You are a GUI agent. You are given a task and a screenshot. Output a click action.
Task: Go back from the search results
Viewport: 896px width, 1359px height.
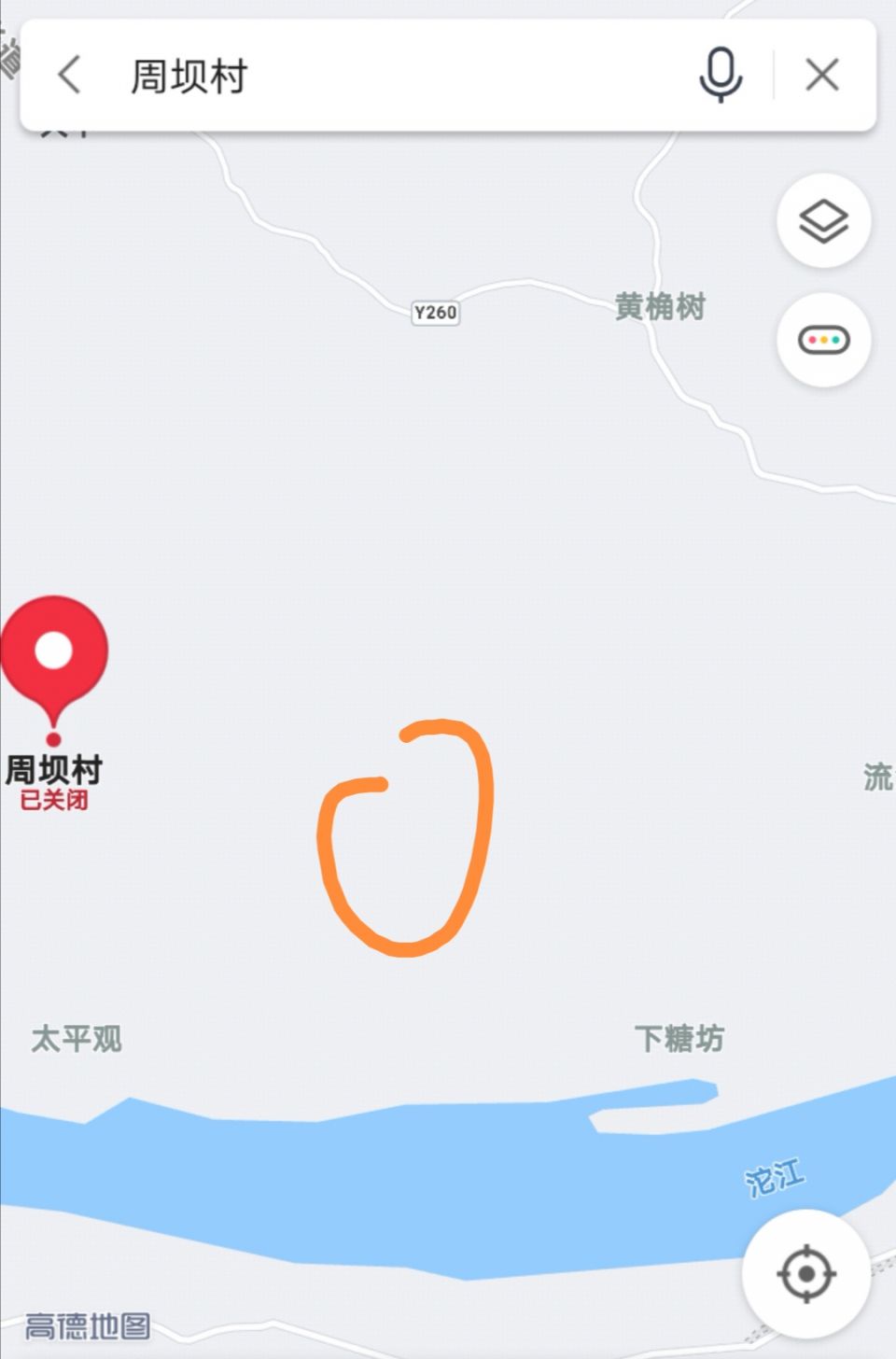click(70, 75)
